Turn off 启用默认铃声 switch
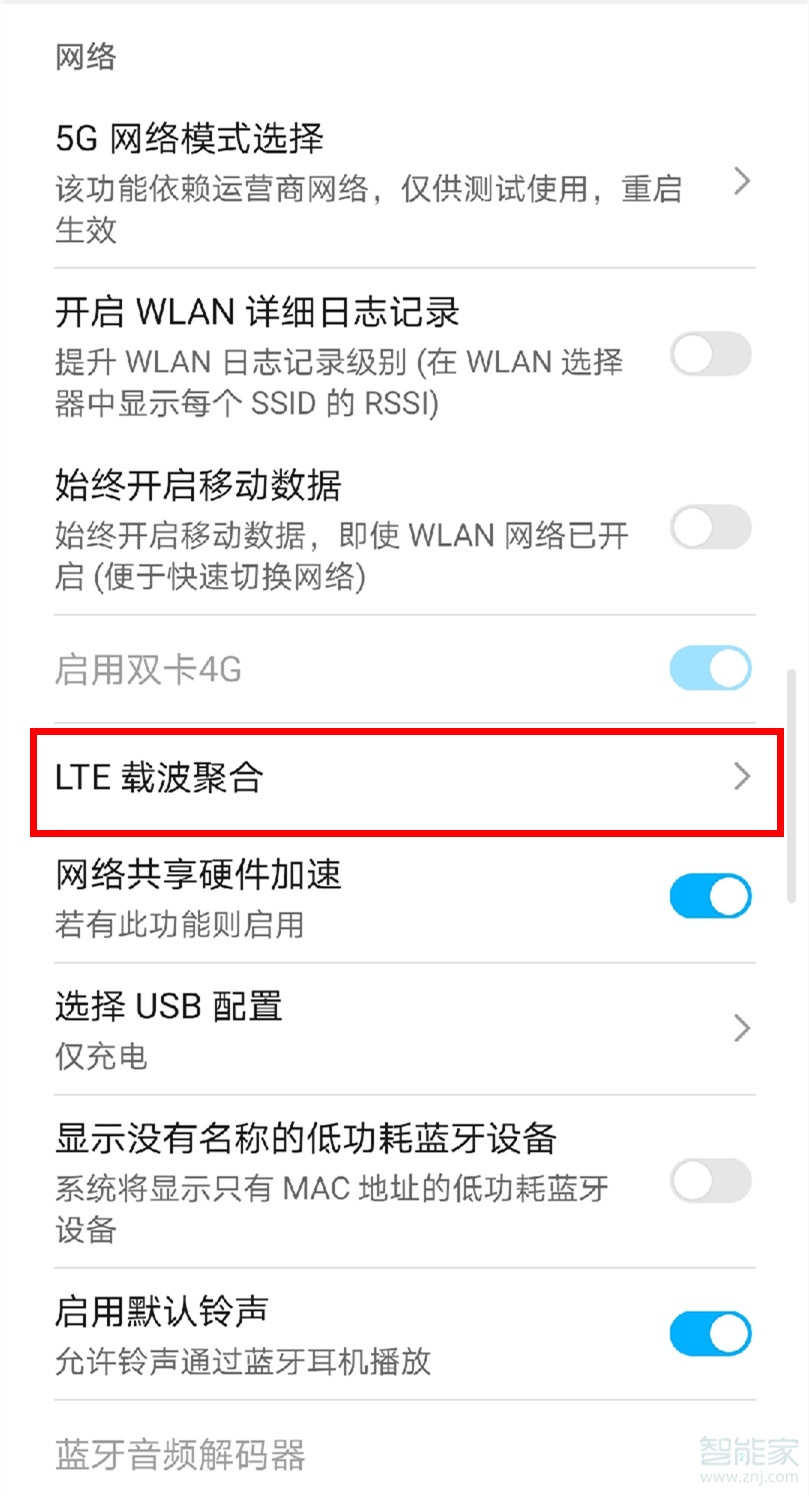The height and width of the screenshot is (1496, 809). click(x=710, y=1333)
